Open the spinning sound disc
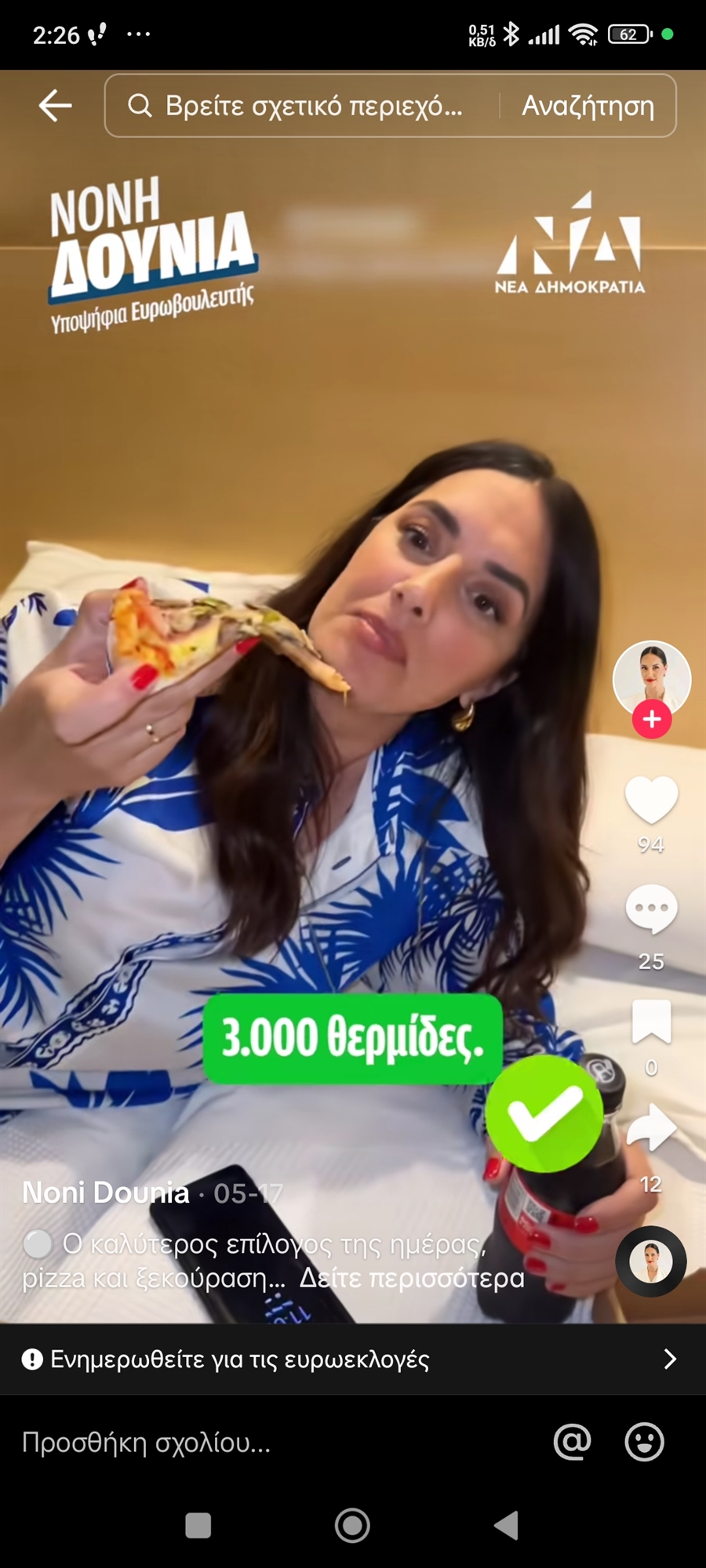706x1568 pixels. (651, 1261)
